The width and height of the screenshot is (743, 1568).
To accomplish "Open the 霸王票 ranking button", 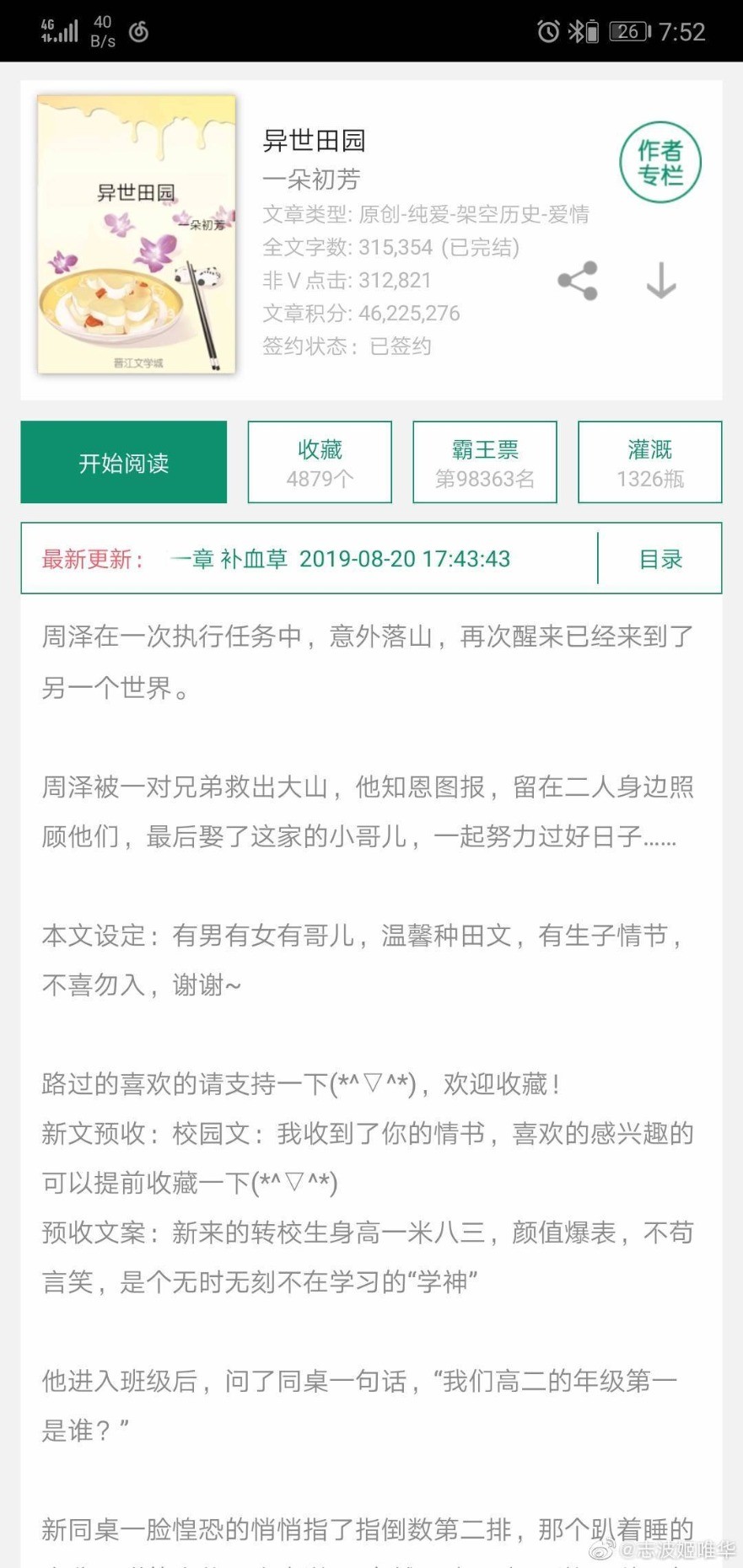I will click(x=485, y=462).
